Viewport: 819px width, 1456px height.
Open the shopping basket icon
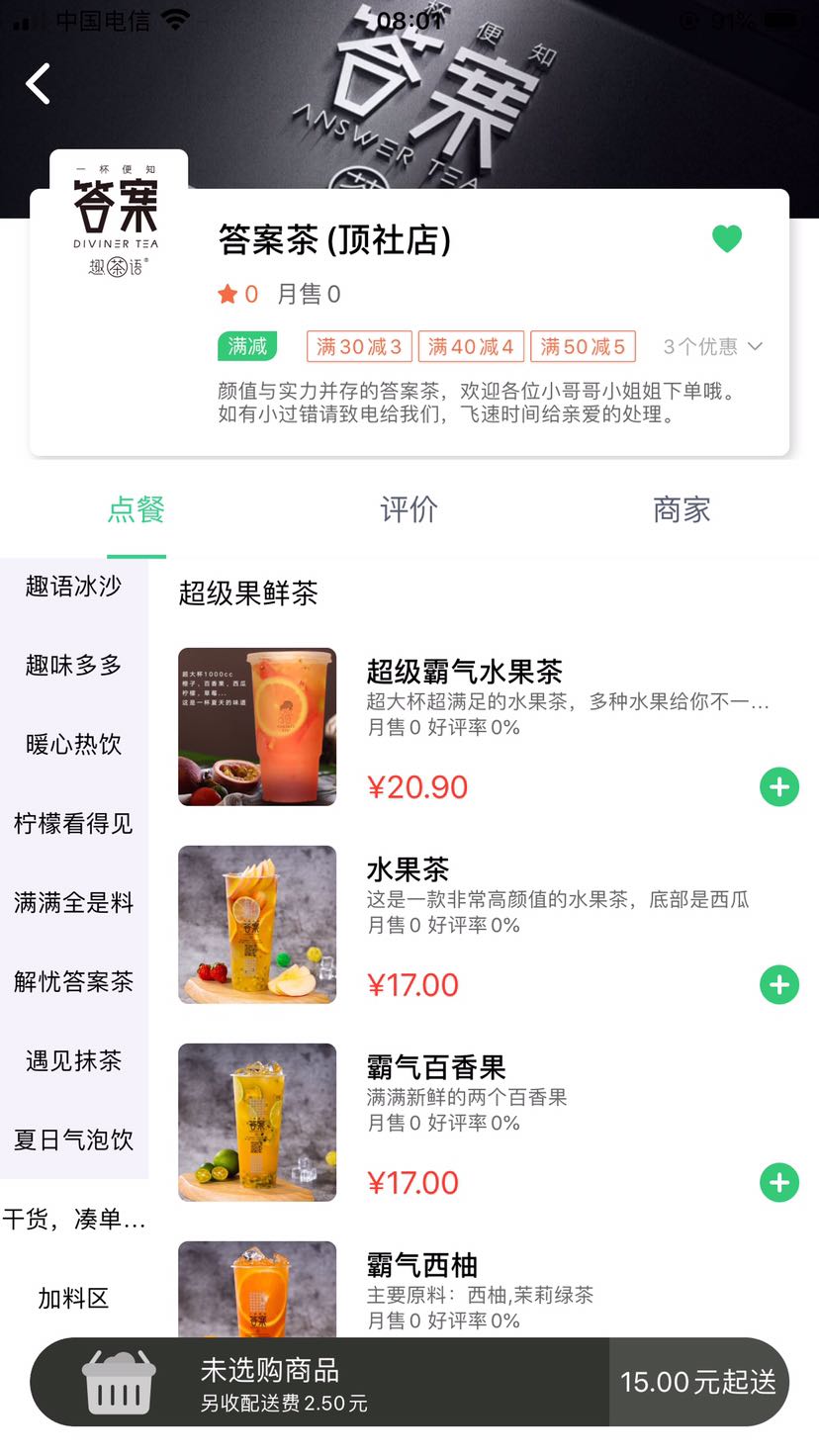[119, 1382]
